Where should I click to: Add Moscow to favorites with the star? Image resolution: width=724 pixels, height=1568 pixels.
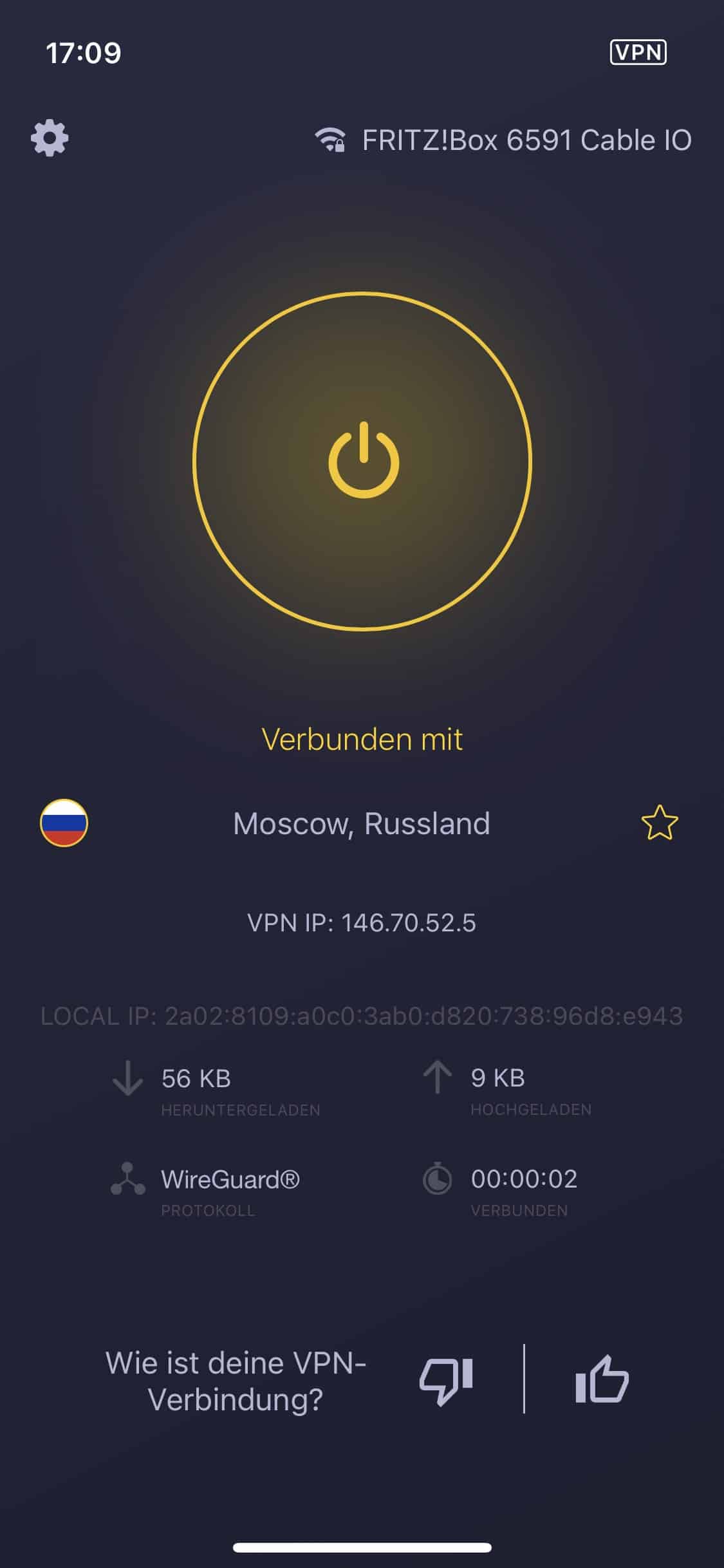pyautogui.click(x=659, y=823)
